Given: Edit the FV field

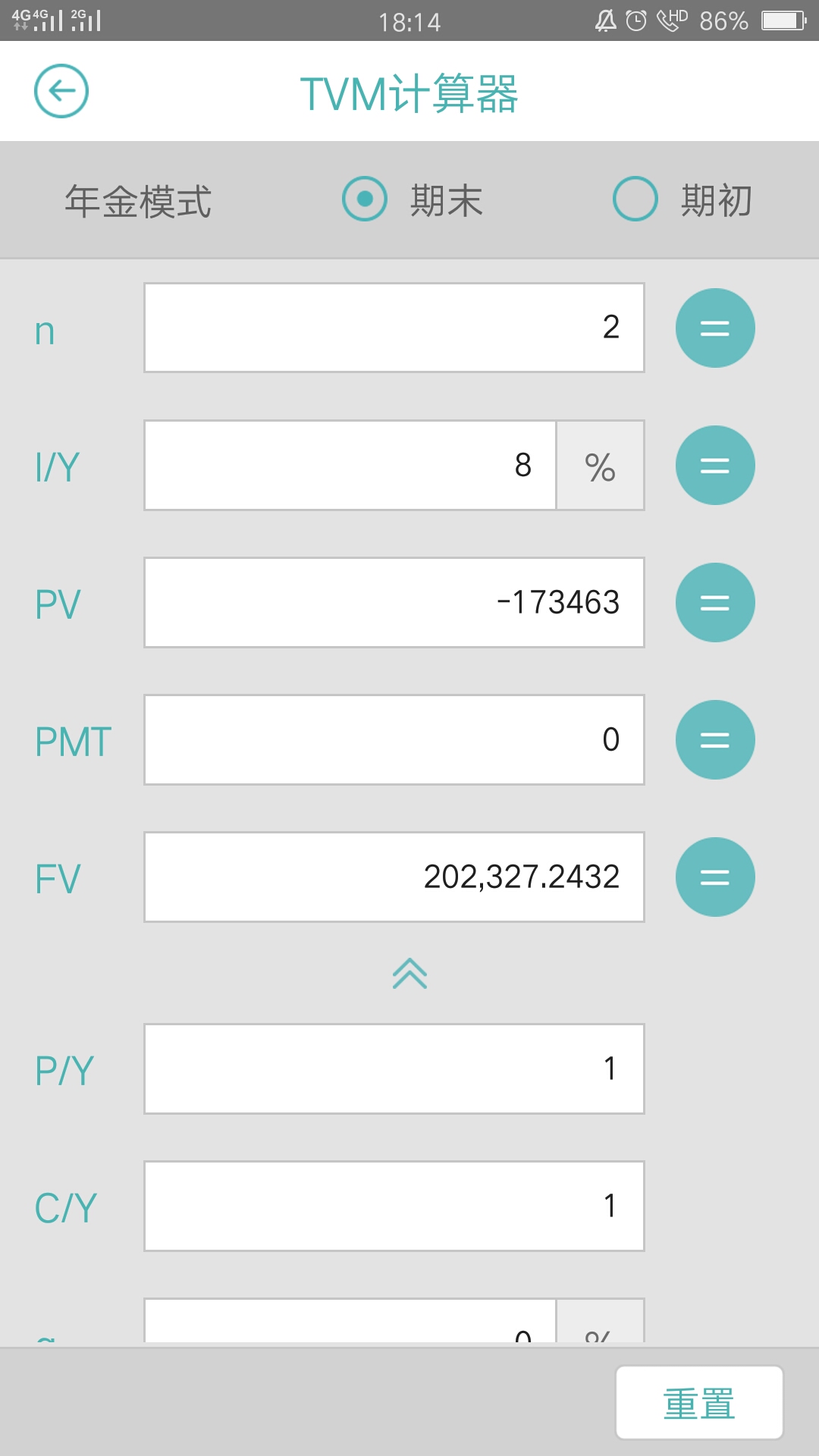Looking at the screenshot, I should point(394,877).
